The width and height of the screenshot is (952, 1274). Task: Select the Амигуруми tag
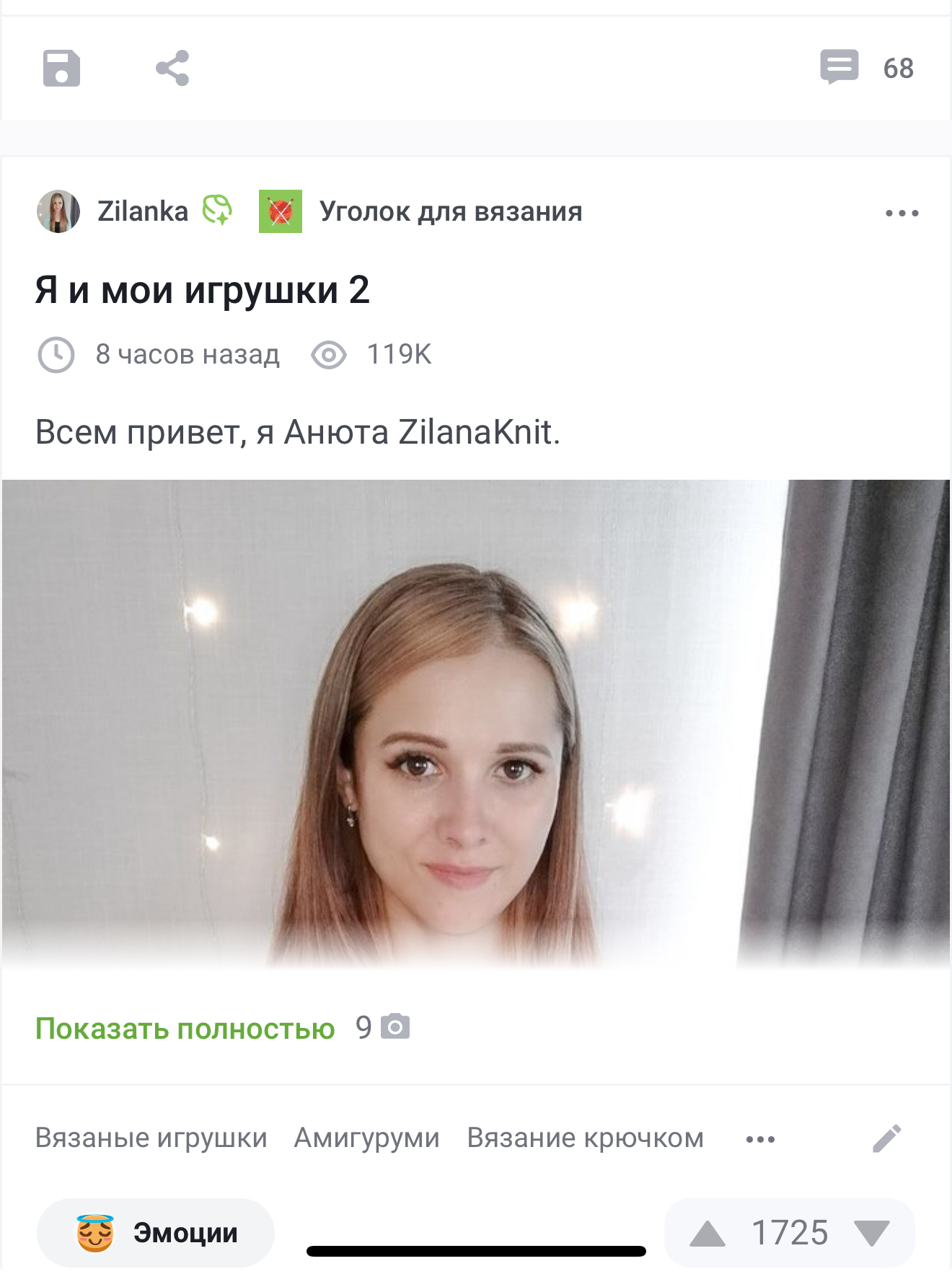coord(366,1138)
